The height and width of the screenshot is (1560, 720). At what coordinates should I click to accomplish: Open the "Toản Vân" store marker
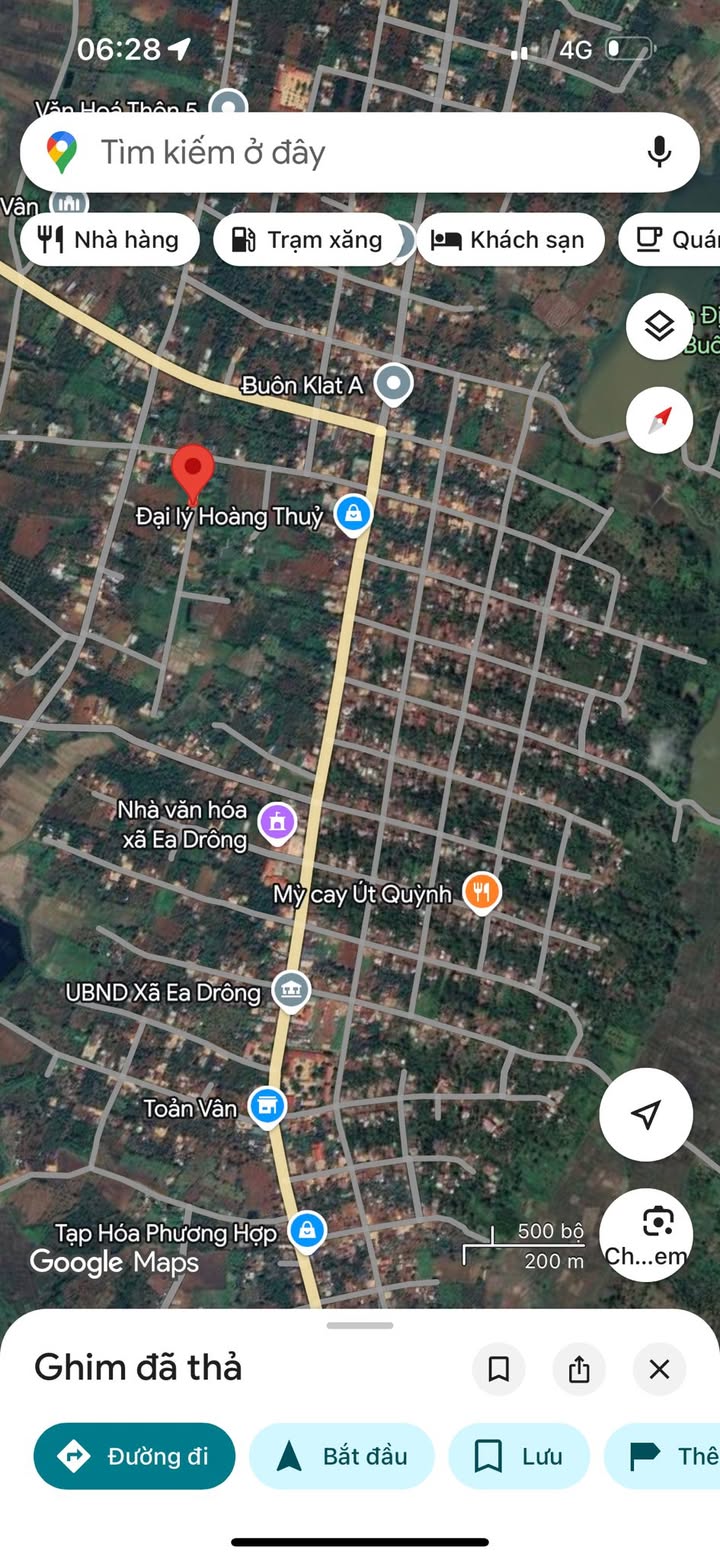[x=267, y=1106]
